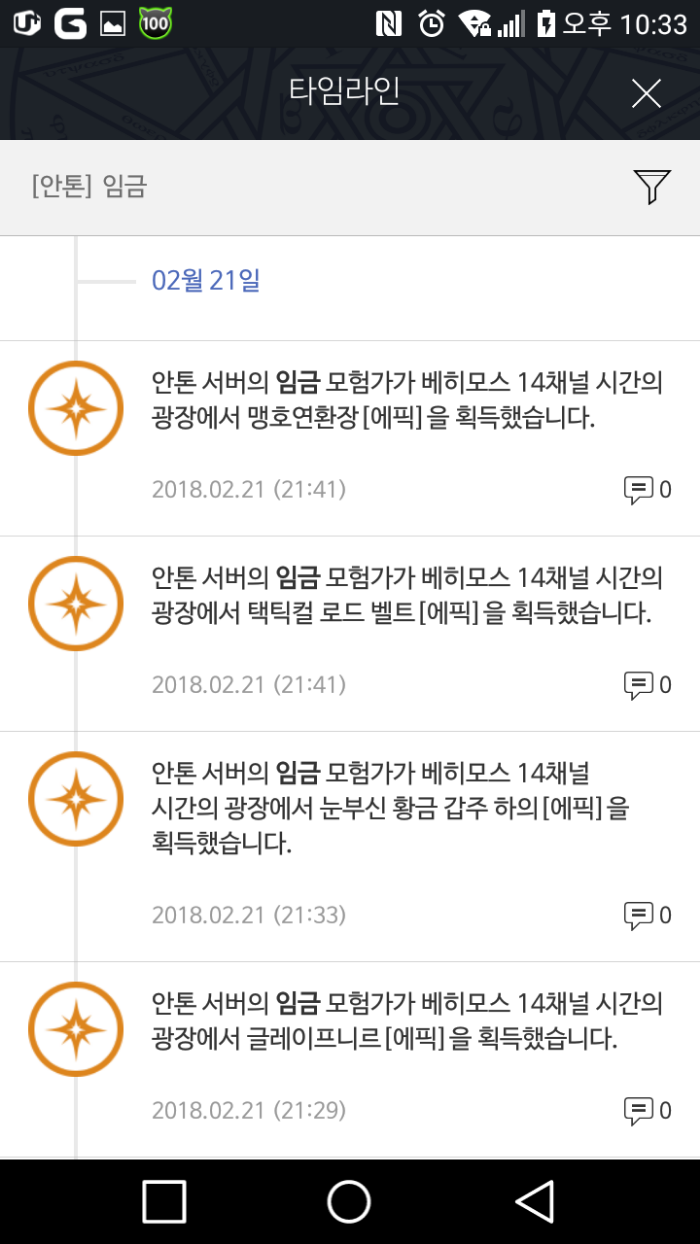The image size is (700, 1244).
Task: Go to the home screen
Action: click(x=349, y=1201)
